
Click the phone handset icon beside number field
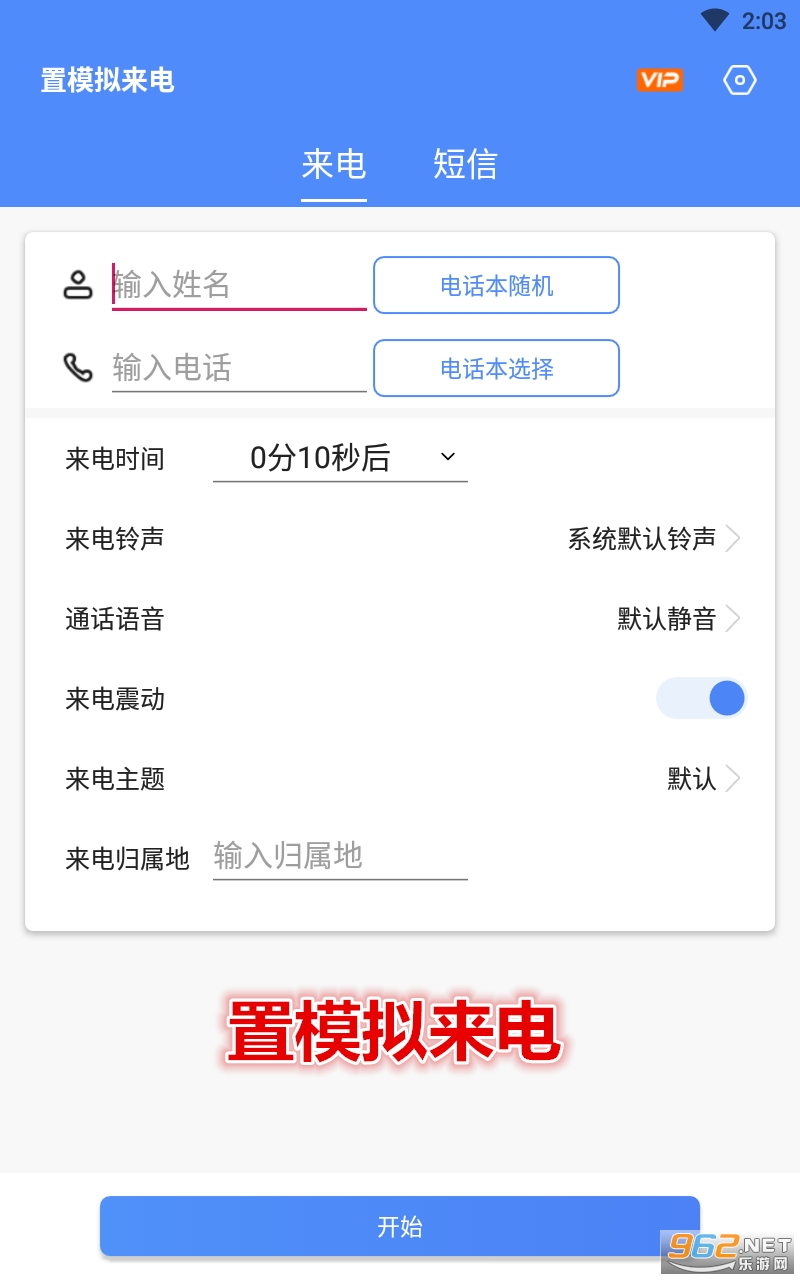coord(78,366)
